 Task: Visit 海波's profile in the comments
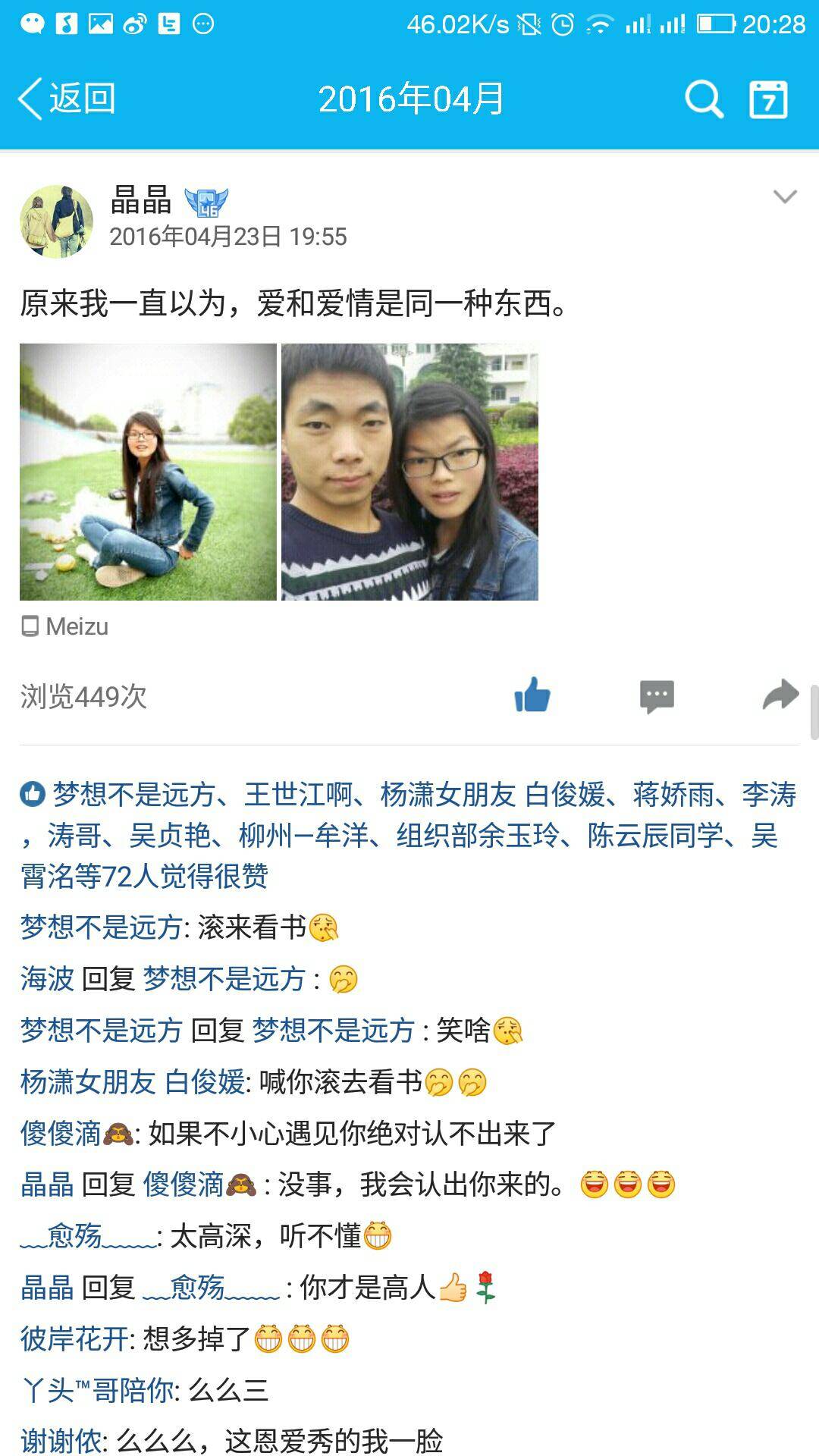tap(47, 979)
